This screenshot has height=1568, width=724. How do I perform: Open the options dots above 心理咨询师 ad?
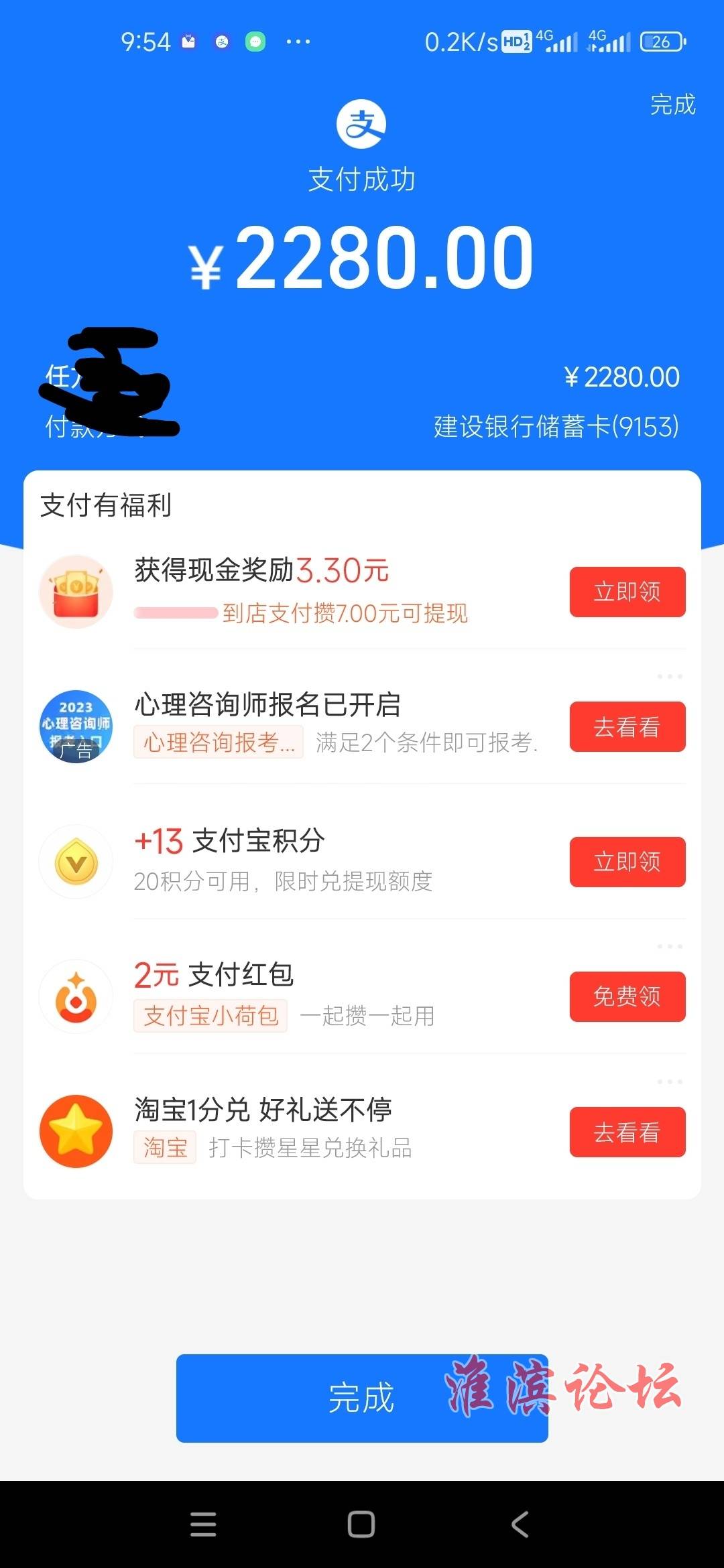pos(670,676)
